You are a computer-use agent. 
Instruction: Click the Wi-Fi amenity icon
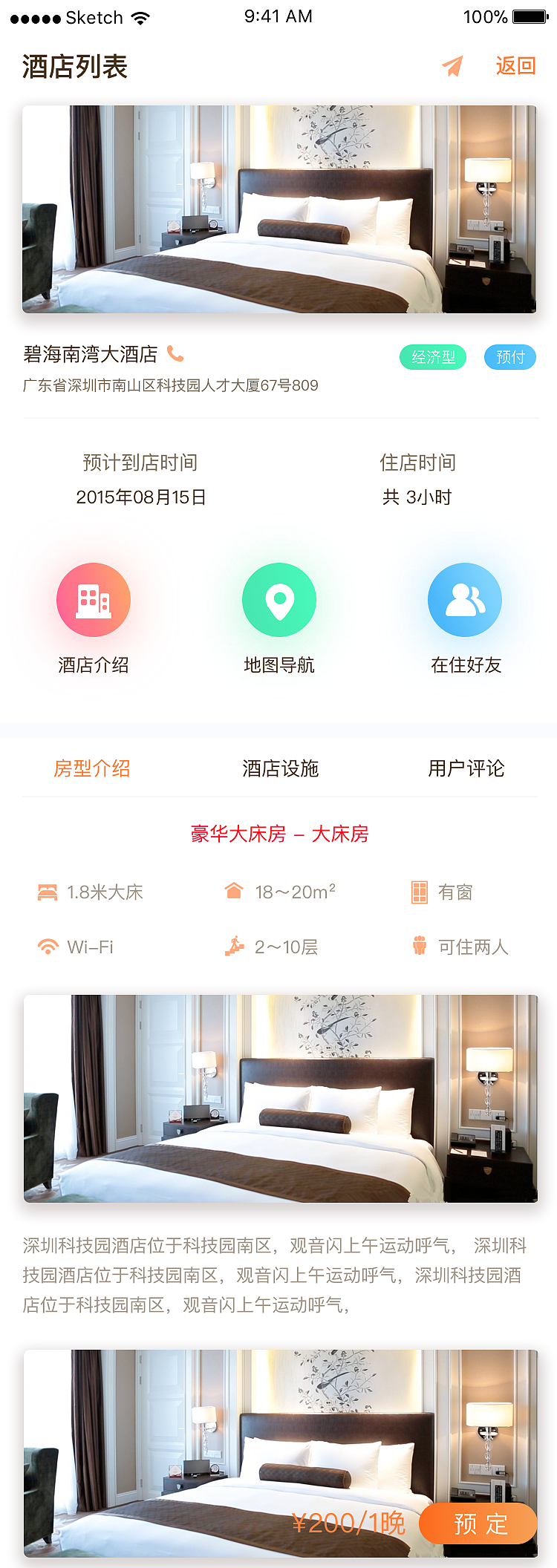(x=48, y=946)
